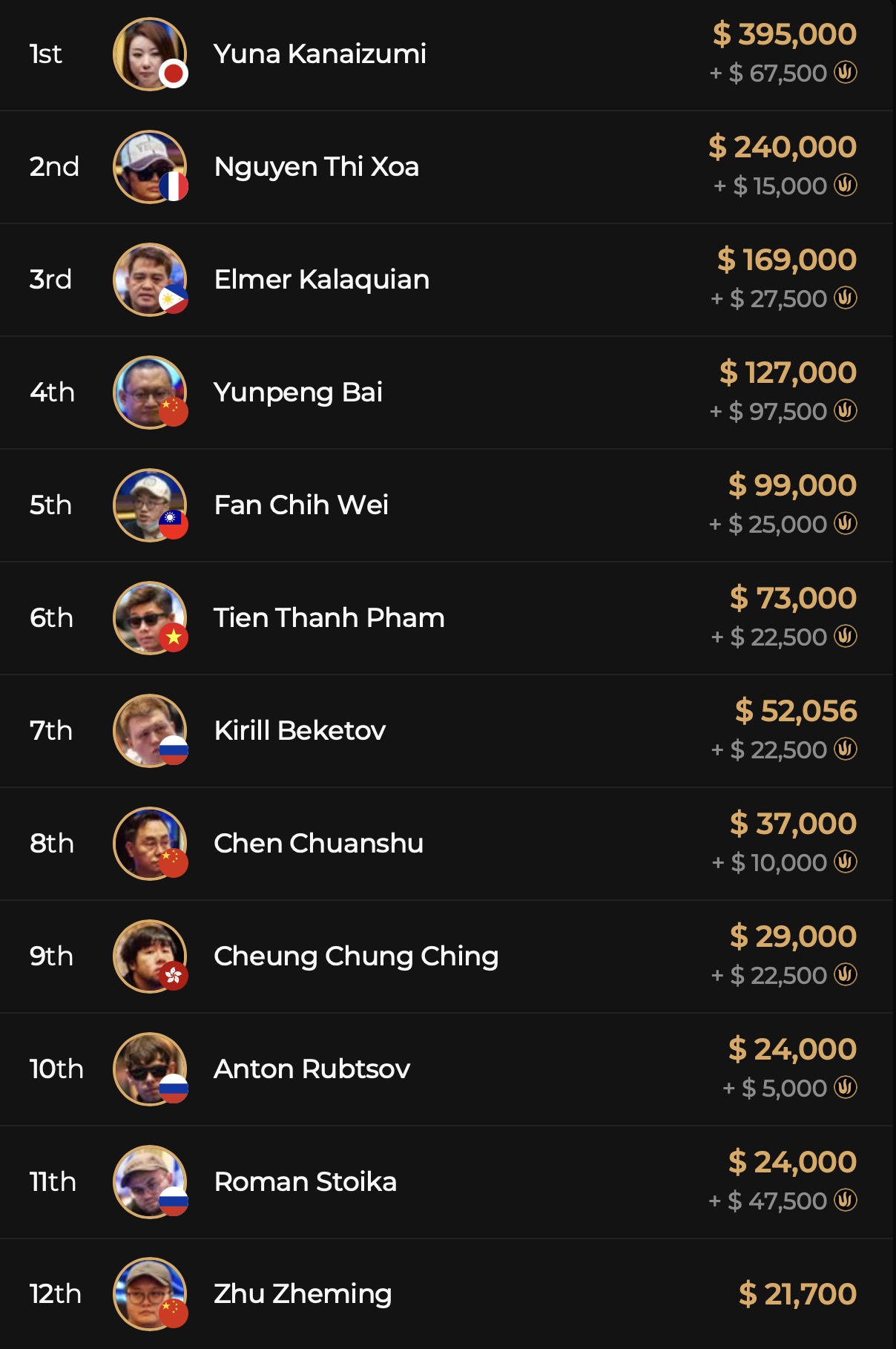This screenshot has width=896, height=1349.
Task: Select the Yunpeng Bai row
Action: coord(298,393)
